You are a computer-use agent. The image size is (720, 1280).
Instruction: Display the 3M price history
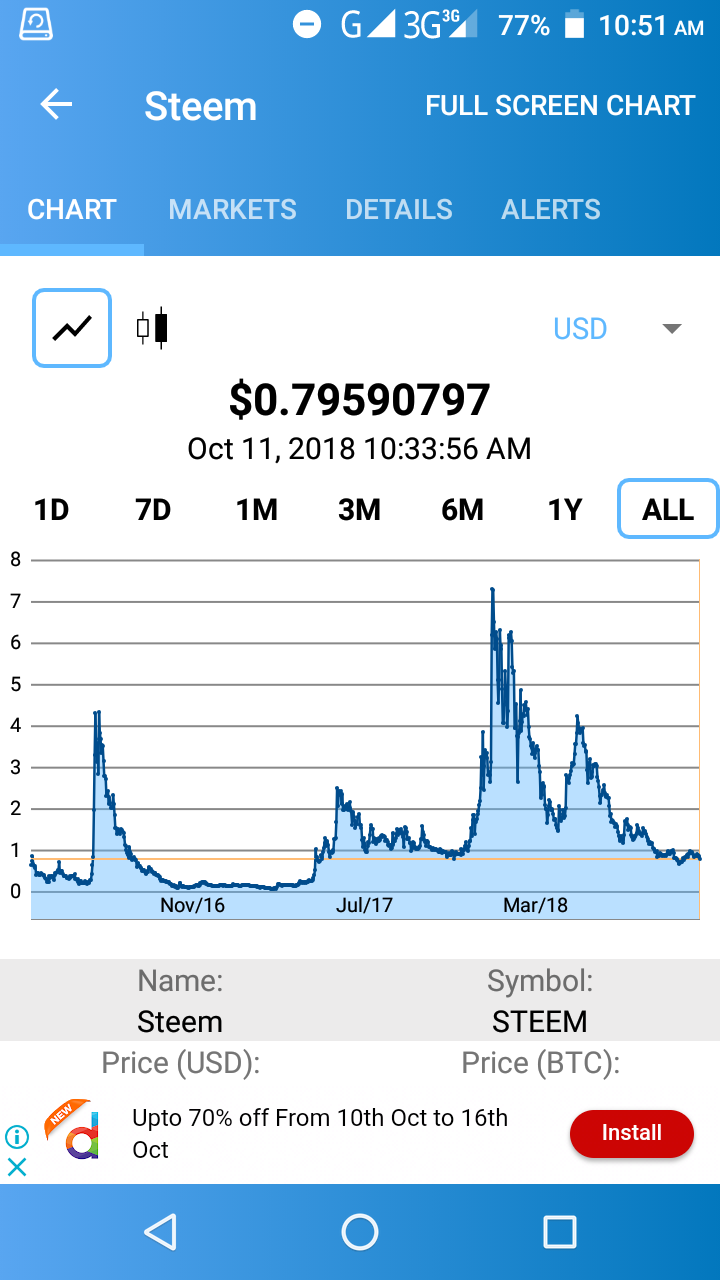click(359, 510)
